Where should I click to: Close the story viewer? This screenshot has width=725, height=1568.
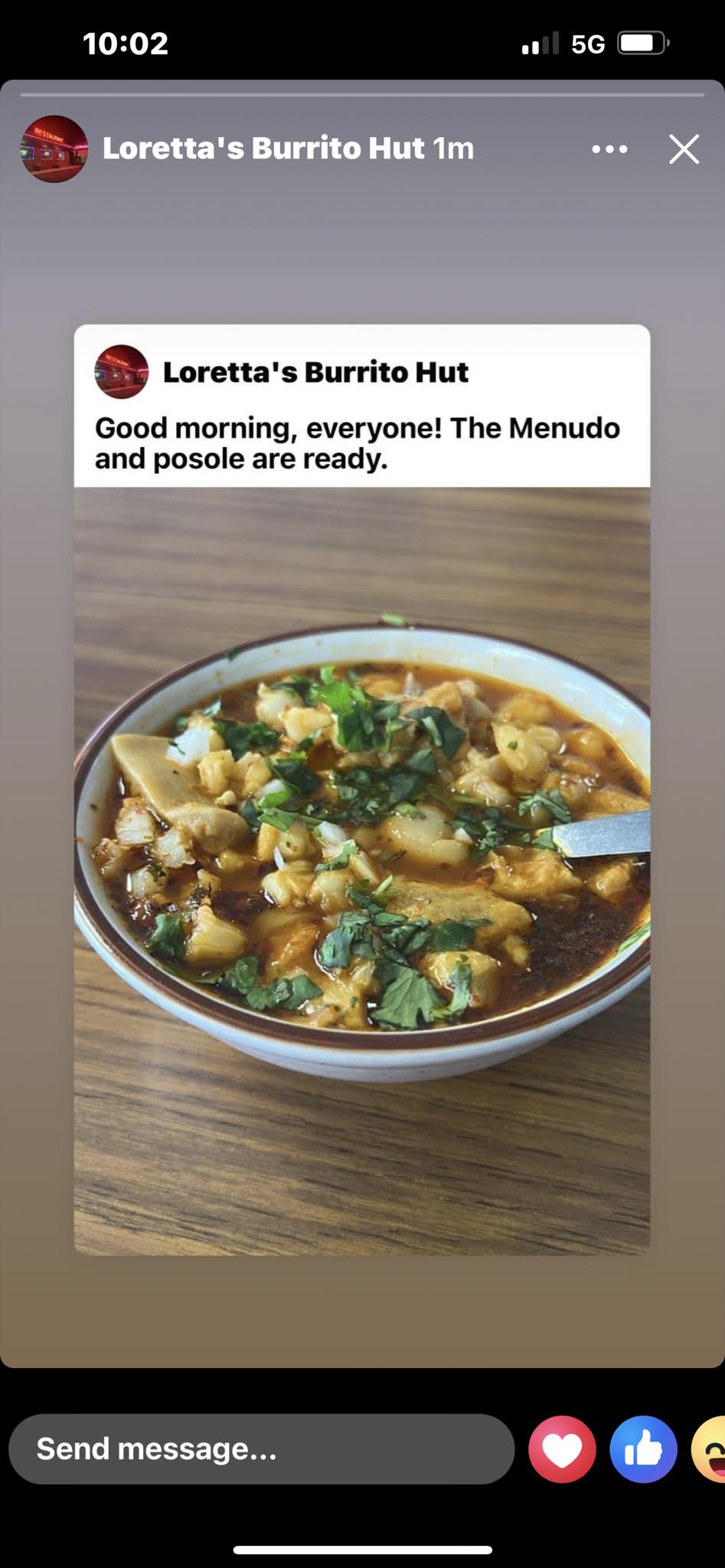pos(684,149)
